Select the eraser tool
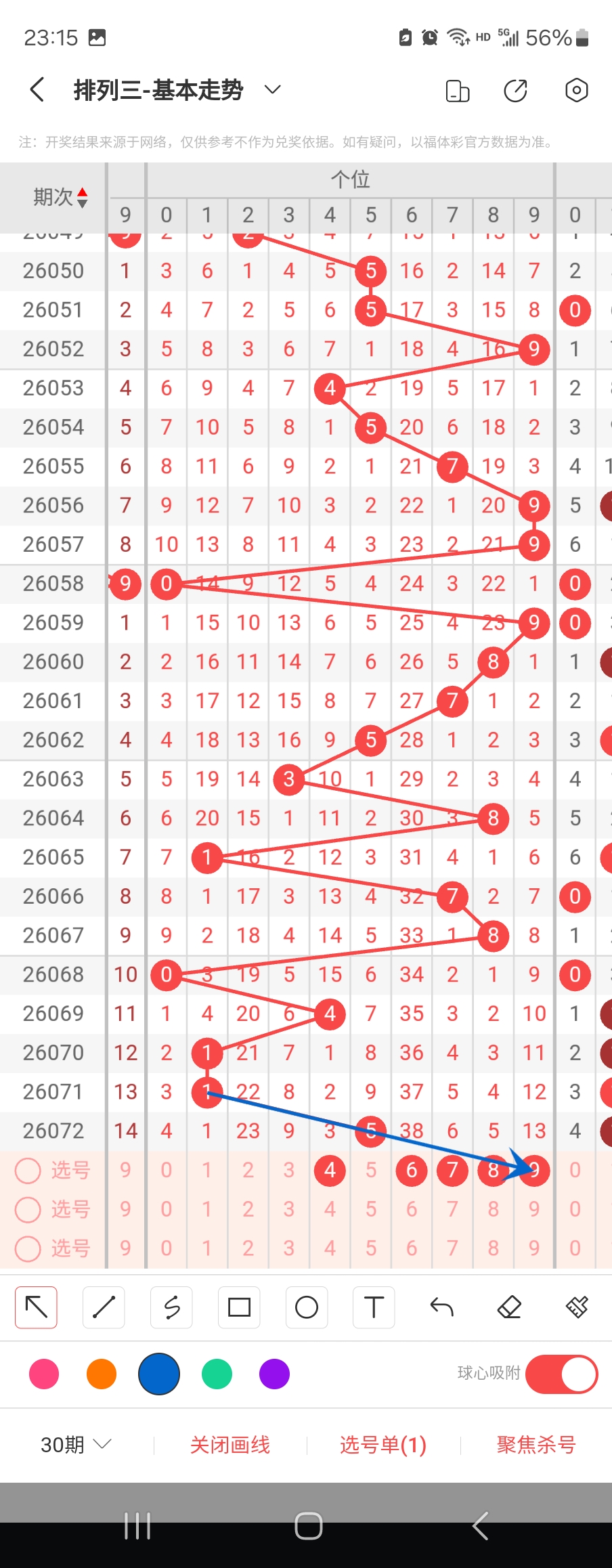612x1568 pixels. coord(509,1307)
